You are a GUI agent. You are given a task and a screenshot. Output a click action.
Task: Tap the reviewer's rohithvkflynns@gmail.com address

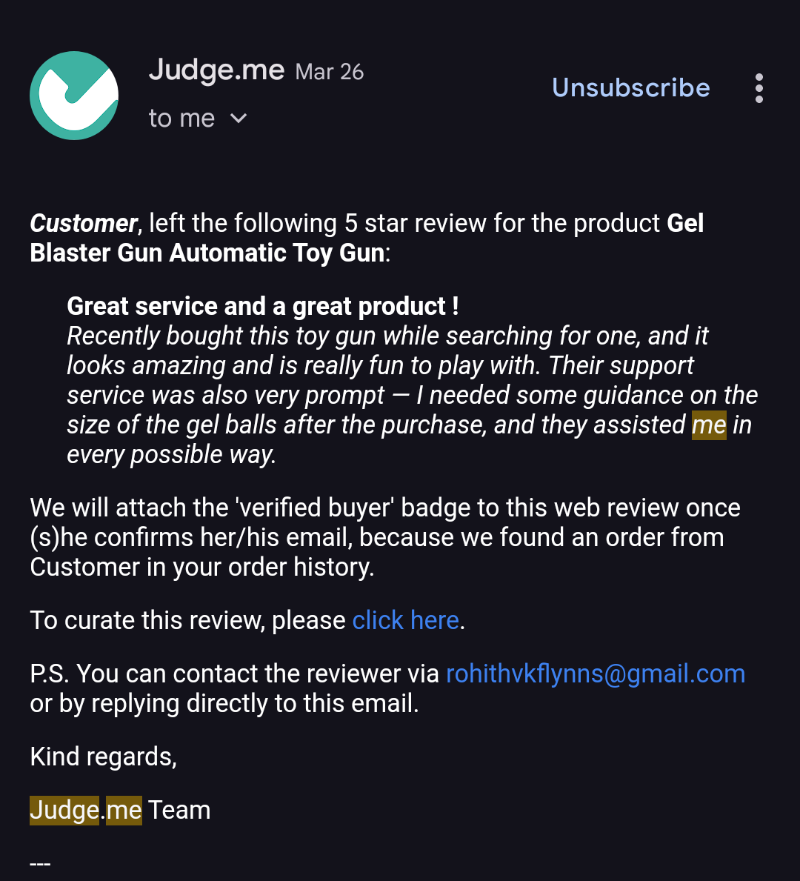595,673
